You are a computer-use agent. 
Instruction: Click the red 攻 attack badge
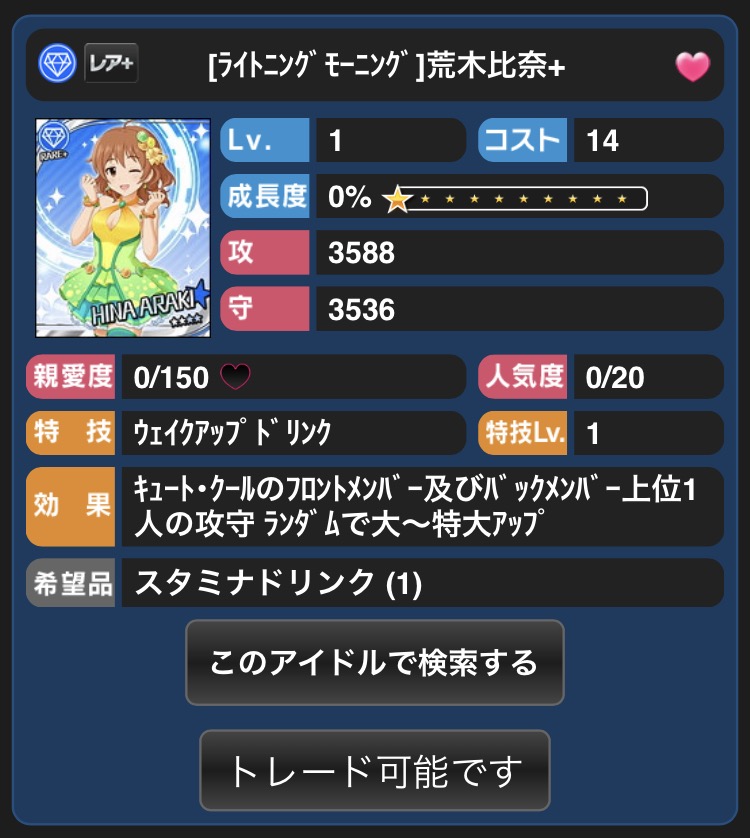tap(264, 253)
